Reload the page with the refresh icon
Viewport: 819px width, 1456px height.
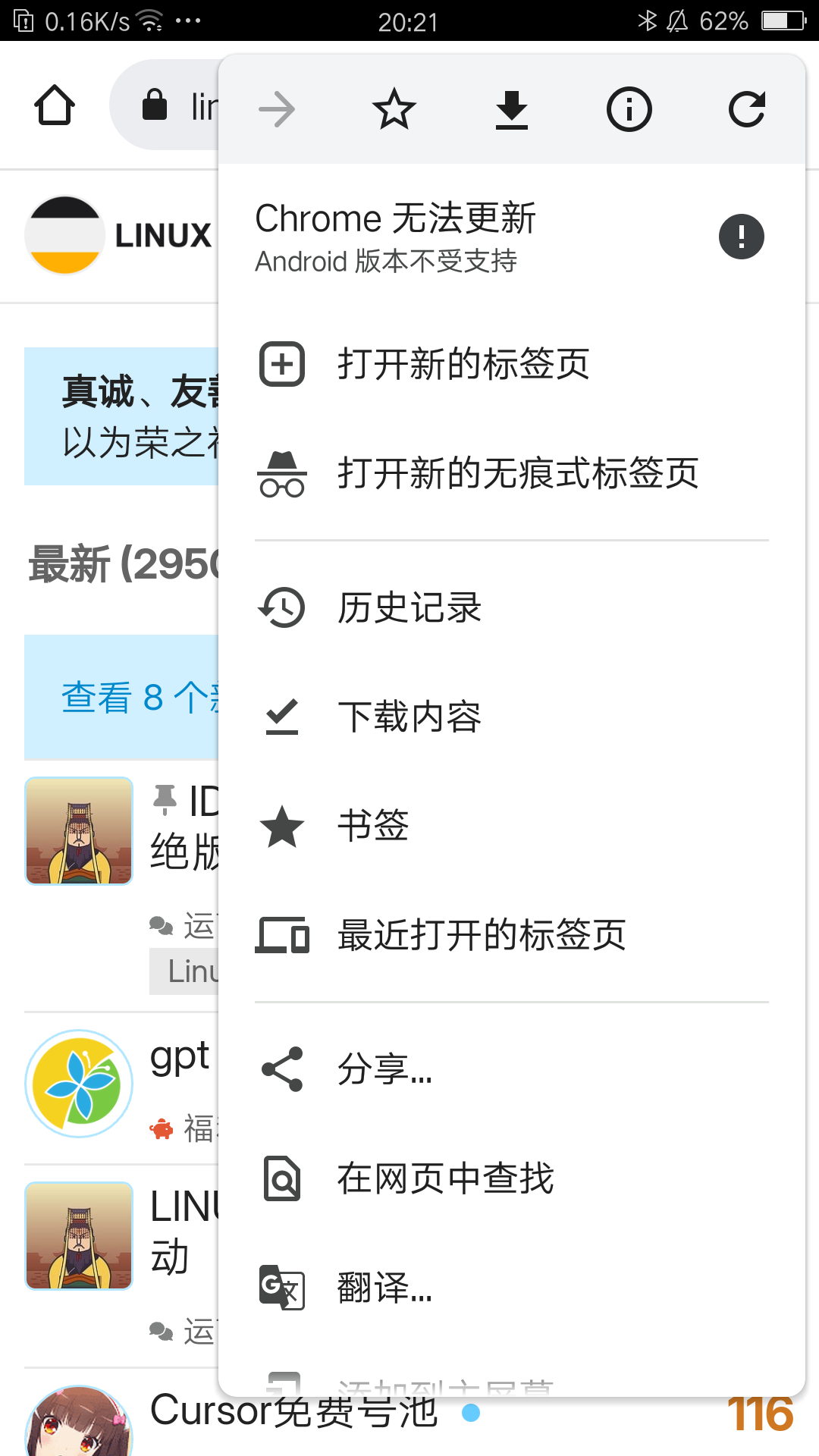tap(747, 110)
